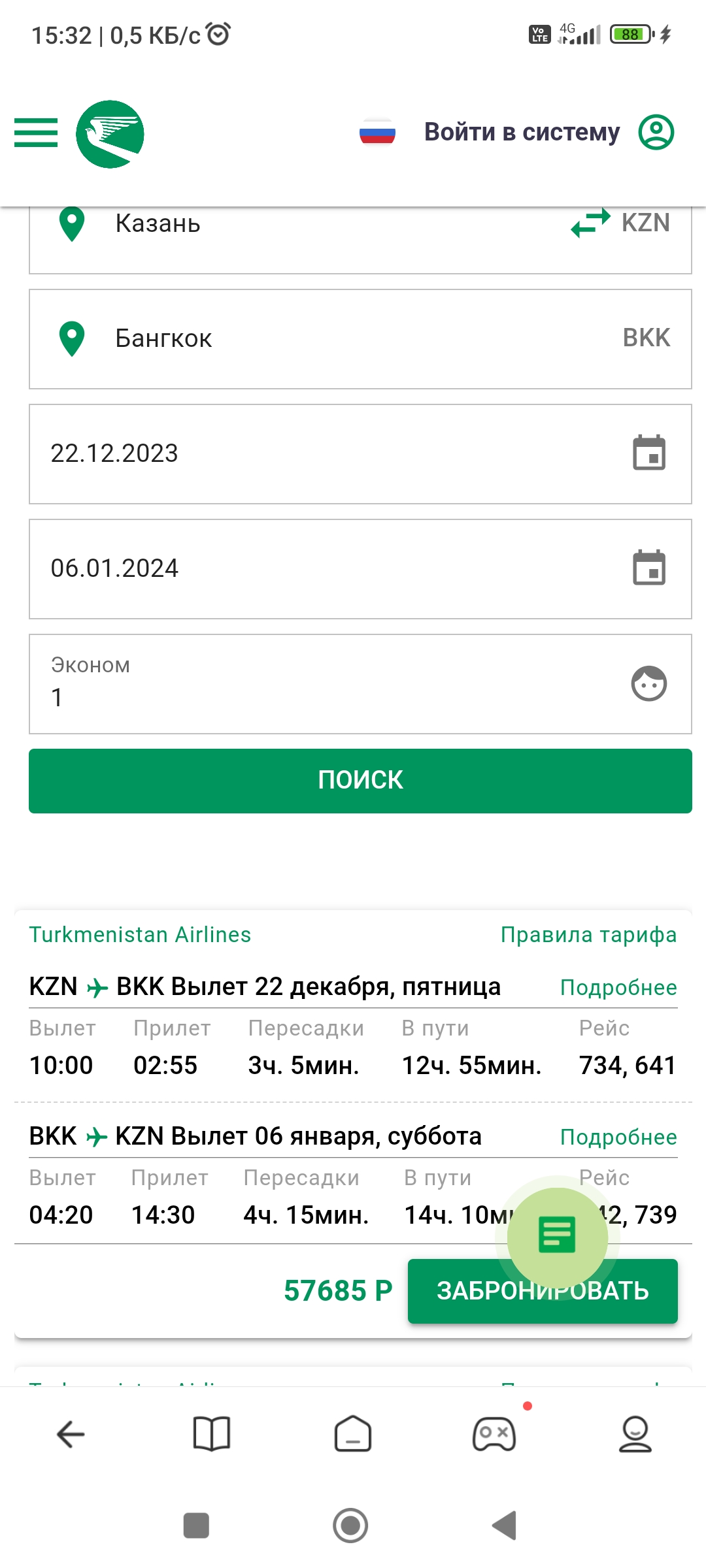This screenshot has width=706, height=1568.
Task: Change language via the Russian flag
Action: (x=377, y=133)
